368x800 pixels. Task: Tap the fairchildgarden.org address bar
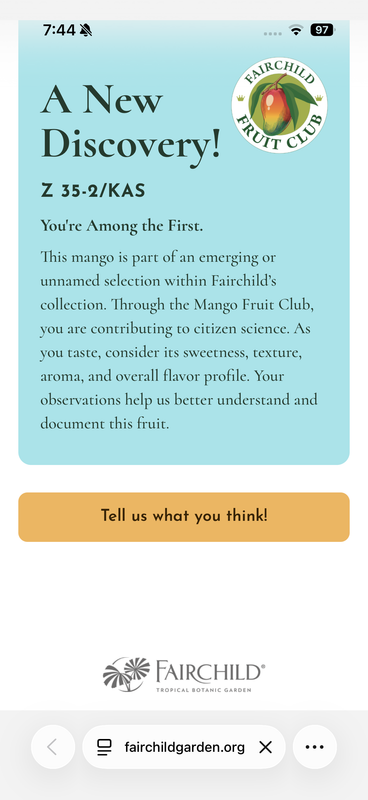(x=184, y=747)
